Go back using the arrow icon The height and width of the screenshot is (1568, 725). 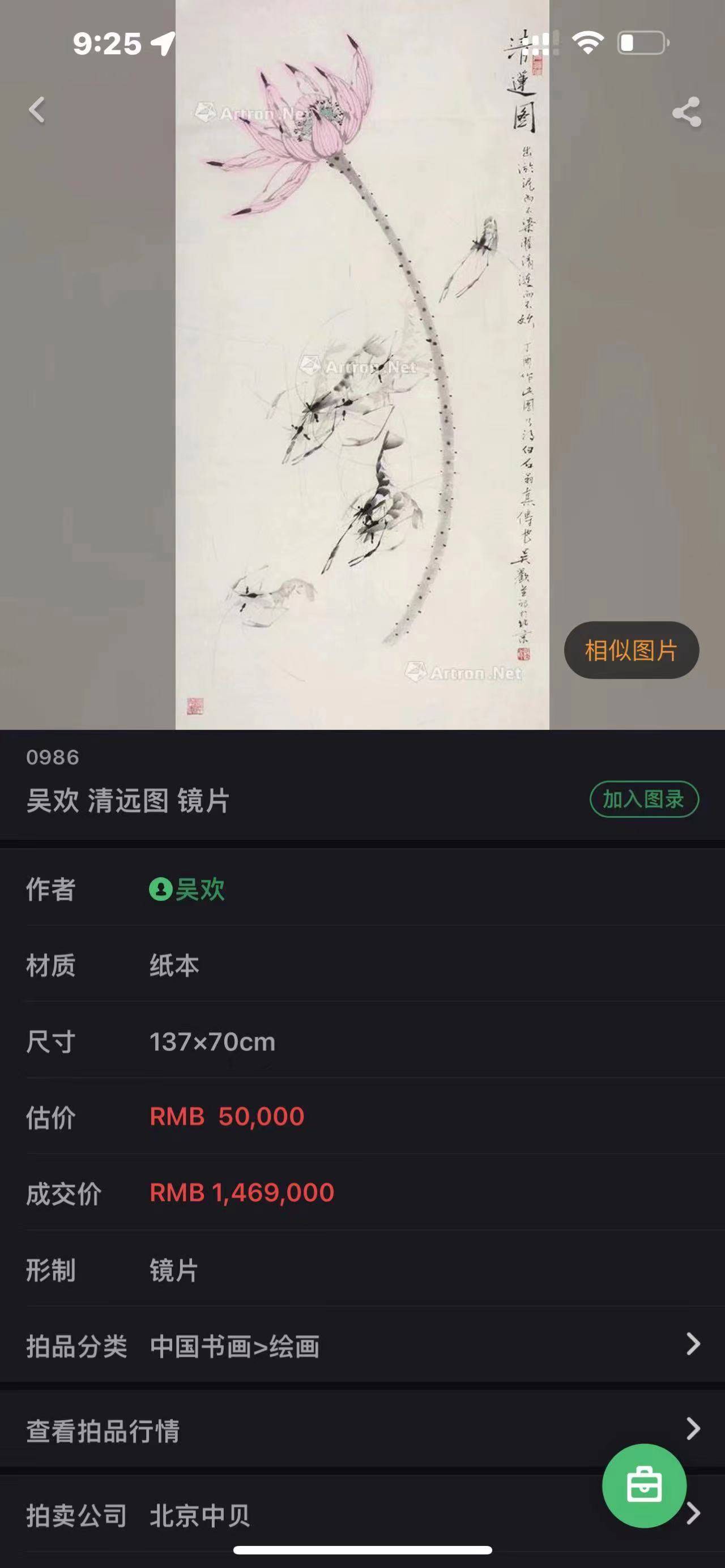(x=37, y=111)
